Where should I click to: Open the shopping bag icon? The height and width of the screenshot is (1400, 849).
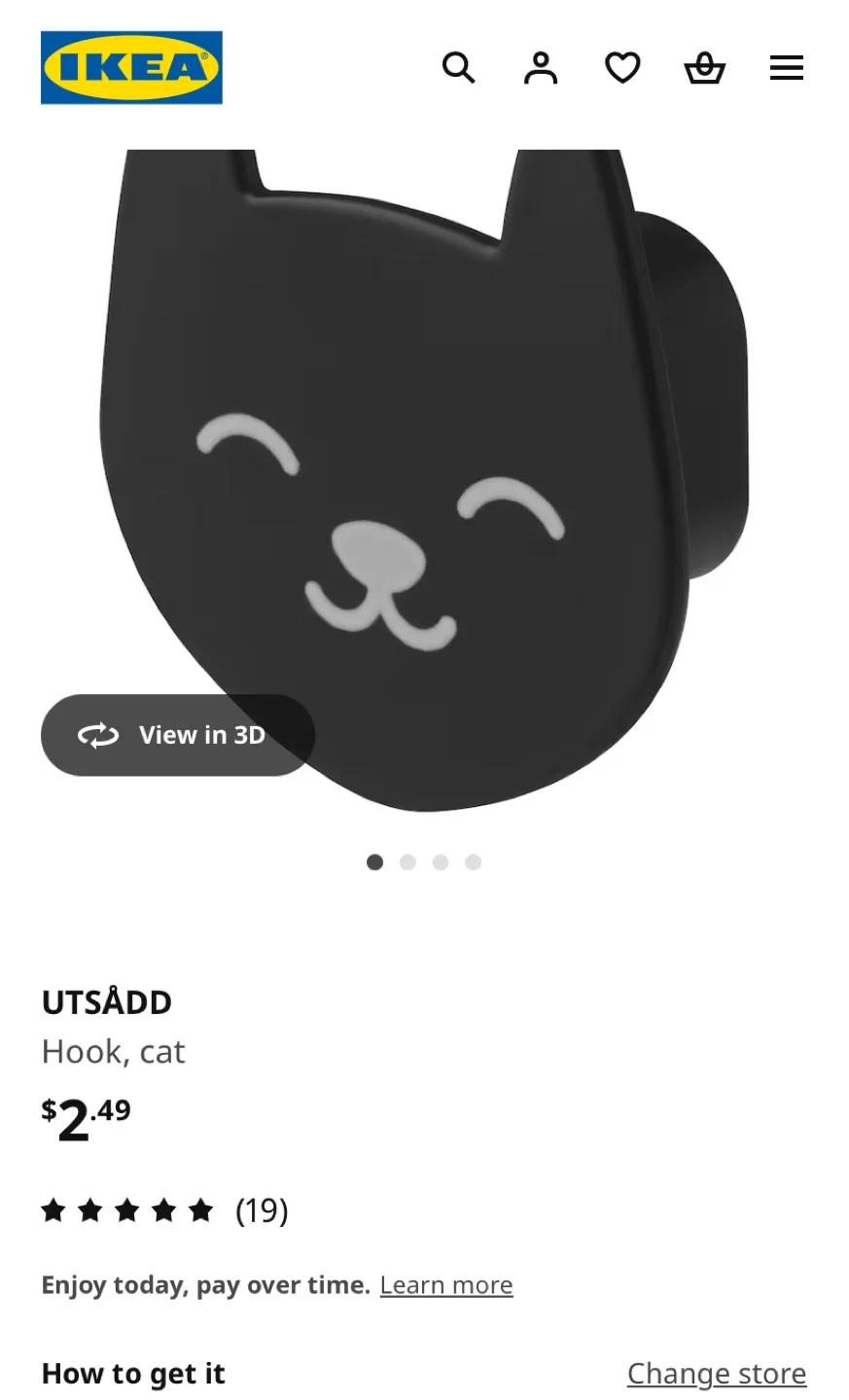click(704, 68)
